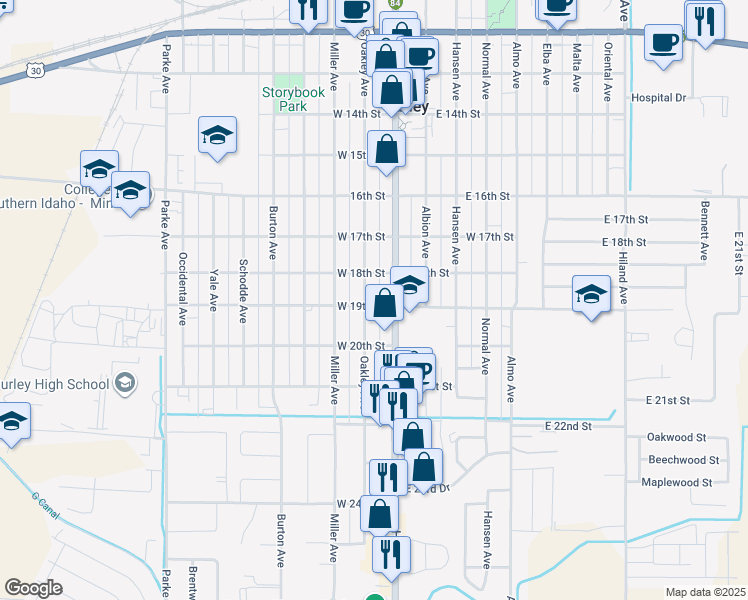This screenshot has width=748, height=600.
Task: Open the cafe marker near Oriental Ave
Action: [664, 43]
